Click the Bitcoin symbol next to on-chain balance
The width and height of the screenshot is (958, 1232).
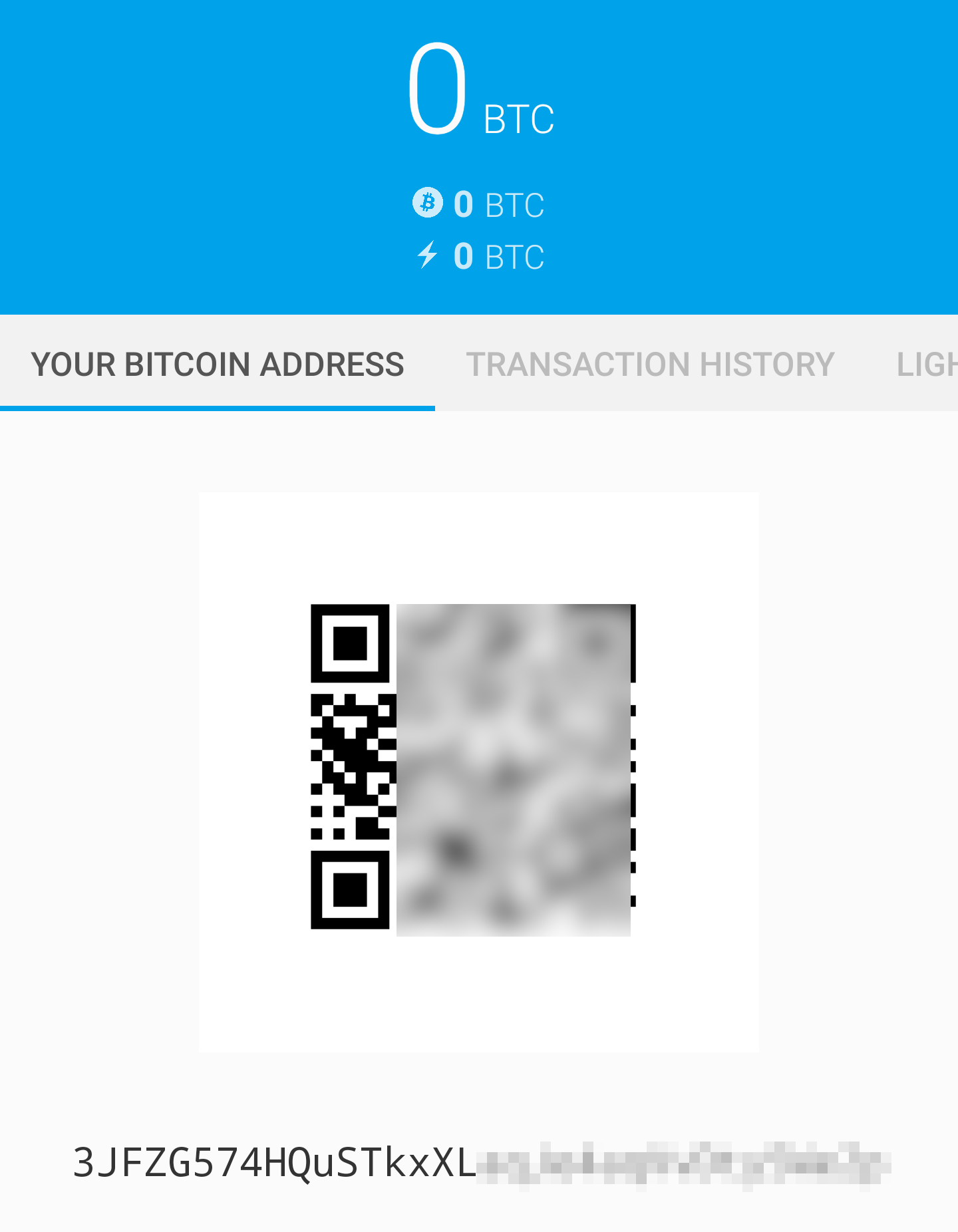[428, 203]
